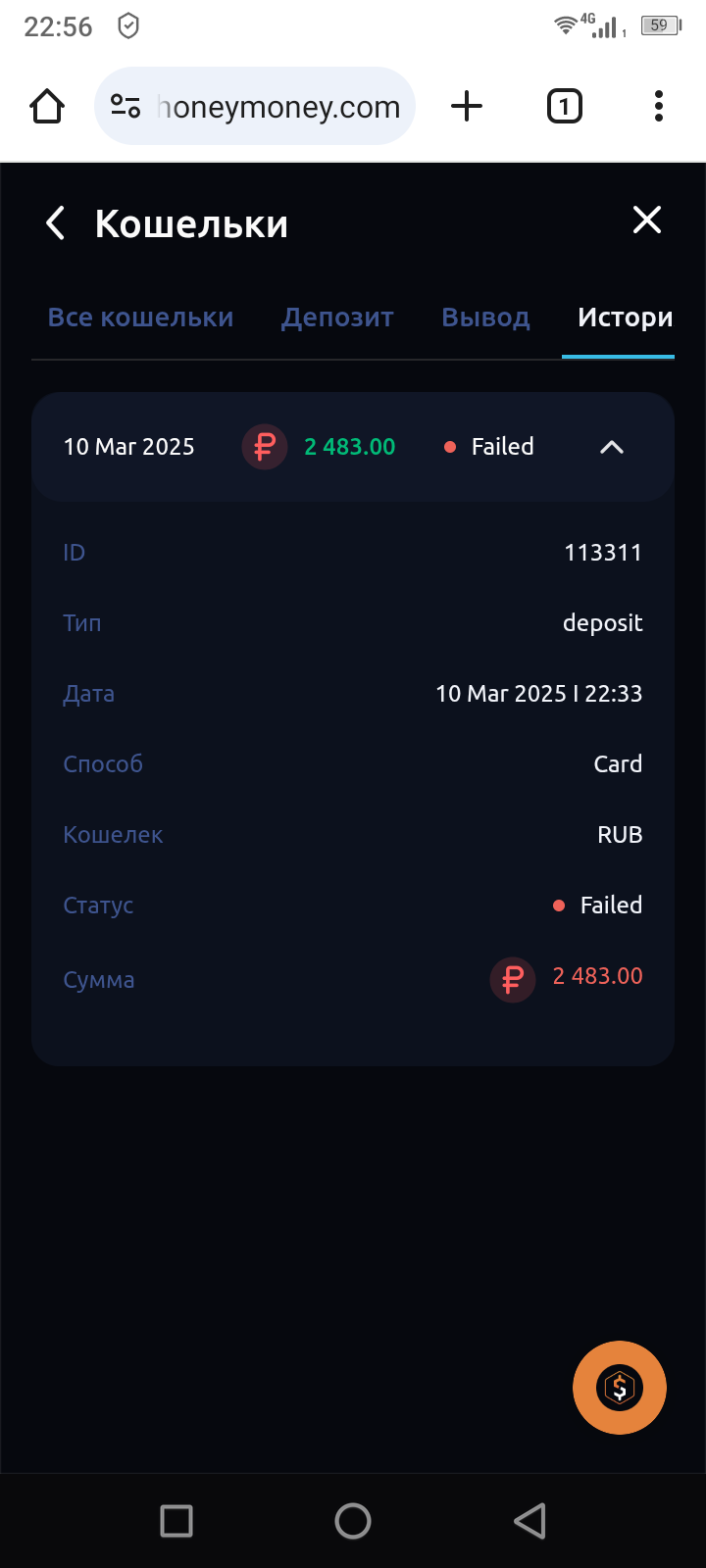Close the Кошельки panel
This screenshot has width=706, height=1568.
tap(647, 220)
